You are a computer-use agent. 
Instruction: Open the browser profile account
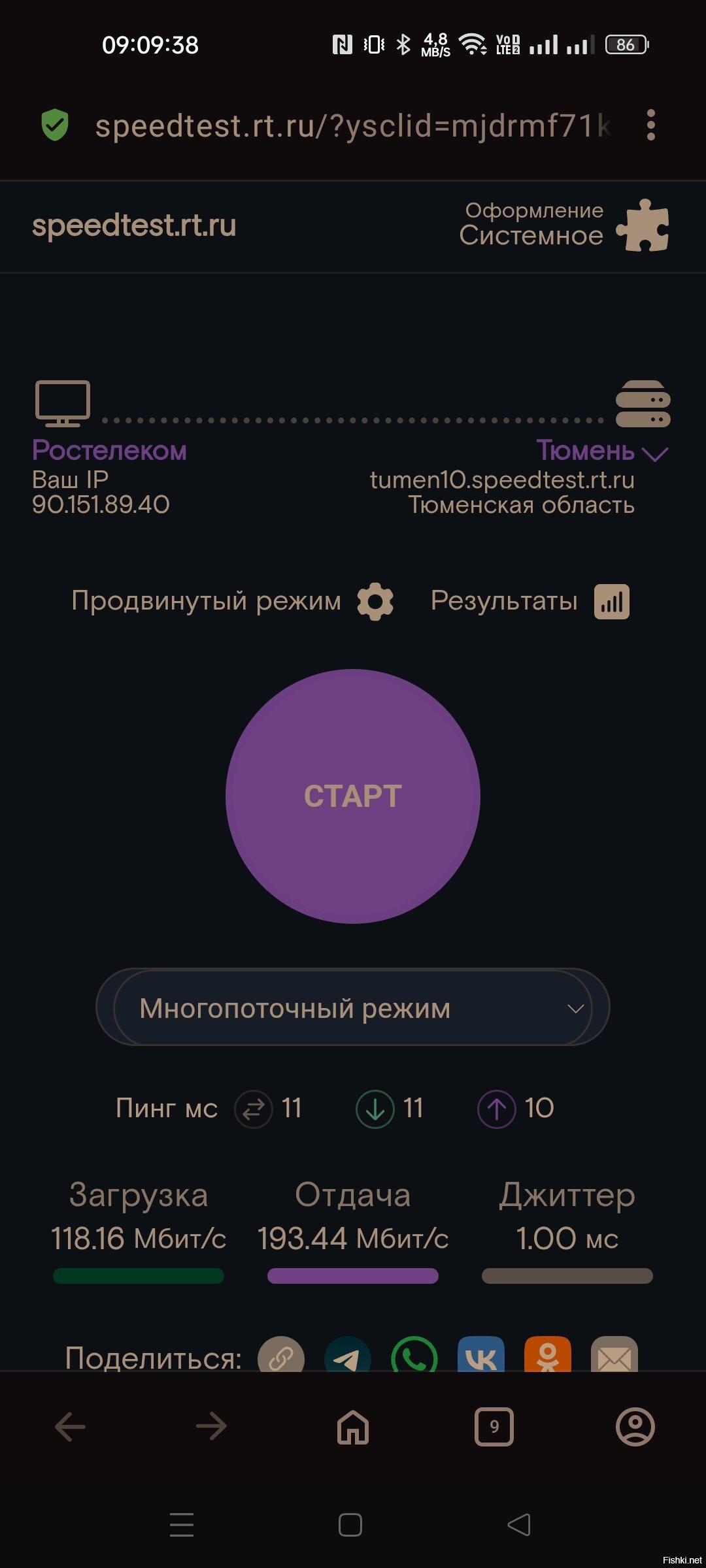coord(635,1427)
